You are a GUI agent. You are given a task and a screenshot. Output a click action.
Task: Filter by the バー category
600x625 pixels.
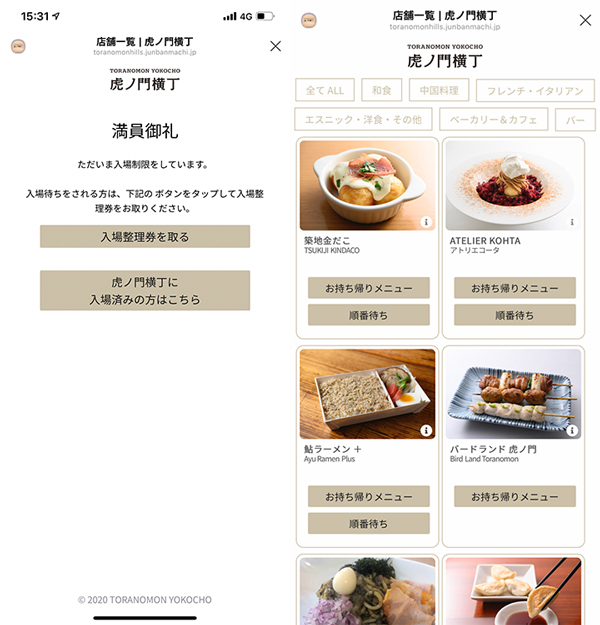pos(575,120)
